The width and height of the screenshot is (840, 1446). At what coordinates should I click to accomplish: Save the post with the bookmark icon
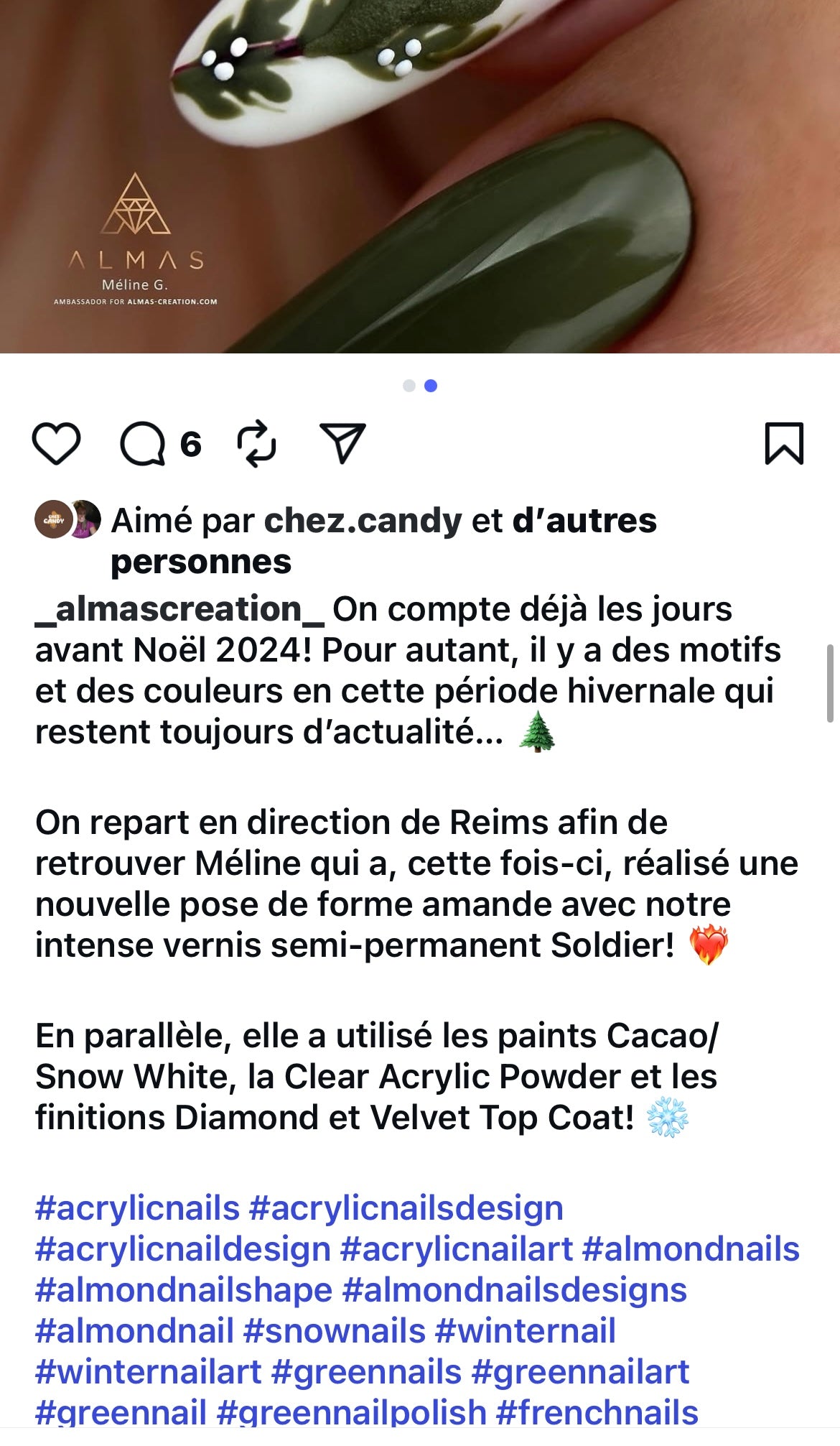(784, 444)
